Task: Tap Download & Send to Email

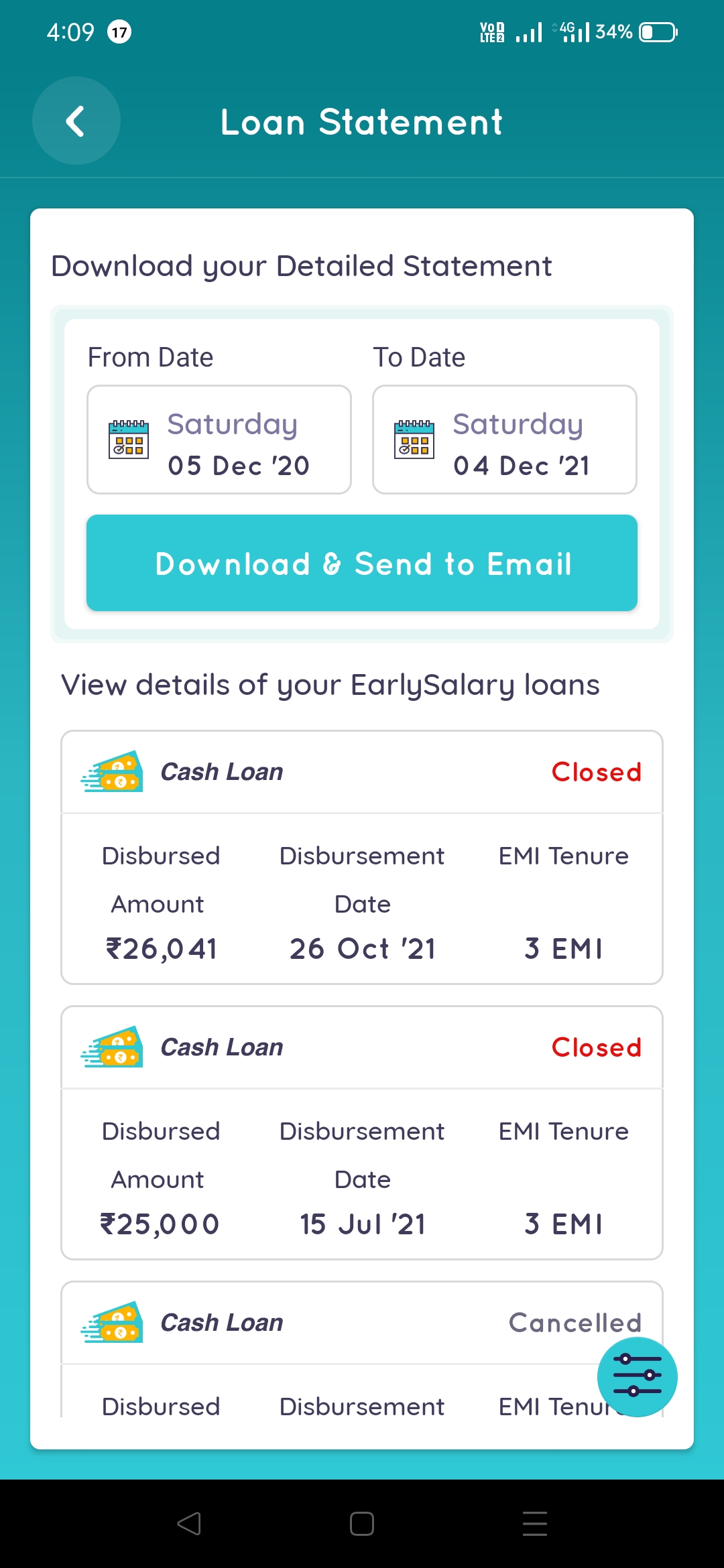Action: click(362, 563)
